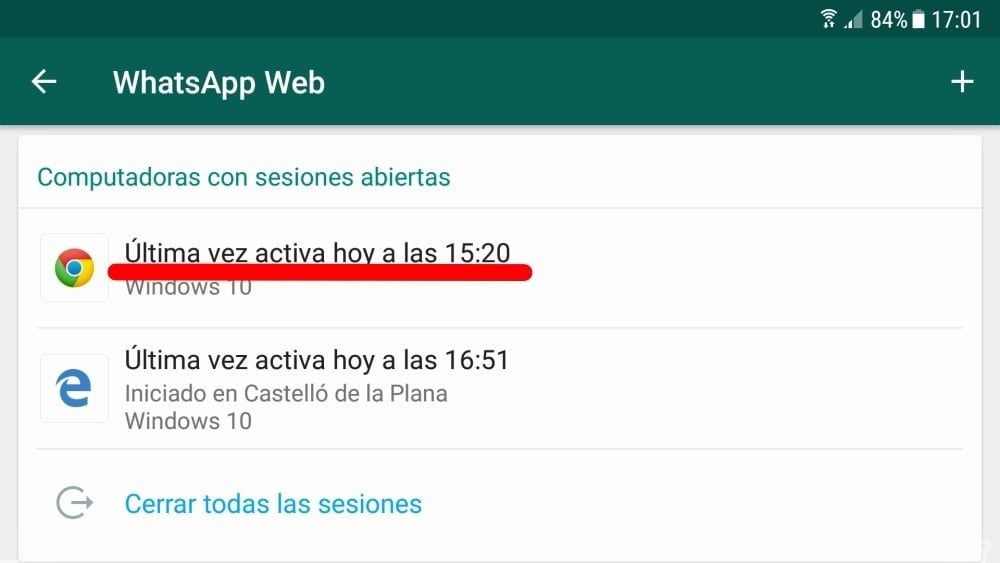Tap Cerrar todas las sesiones
Viewport: 1000px width, 563px height.
click(273, 503)
